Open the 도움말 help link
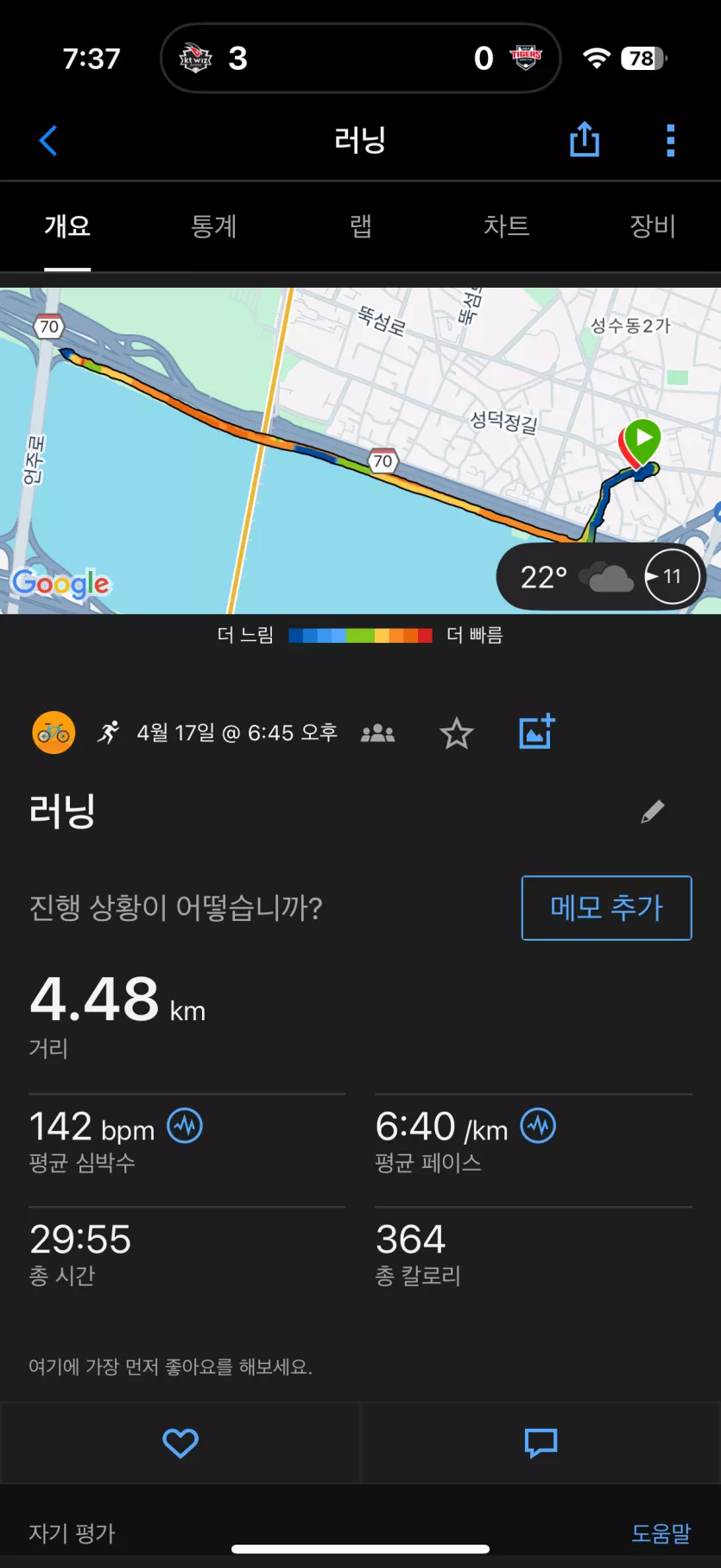This screenshot has width=721, height=1568. click(661, 1533)
